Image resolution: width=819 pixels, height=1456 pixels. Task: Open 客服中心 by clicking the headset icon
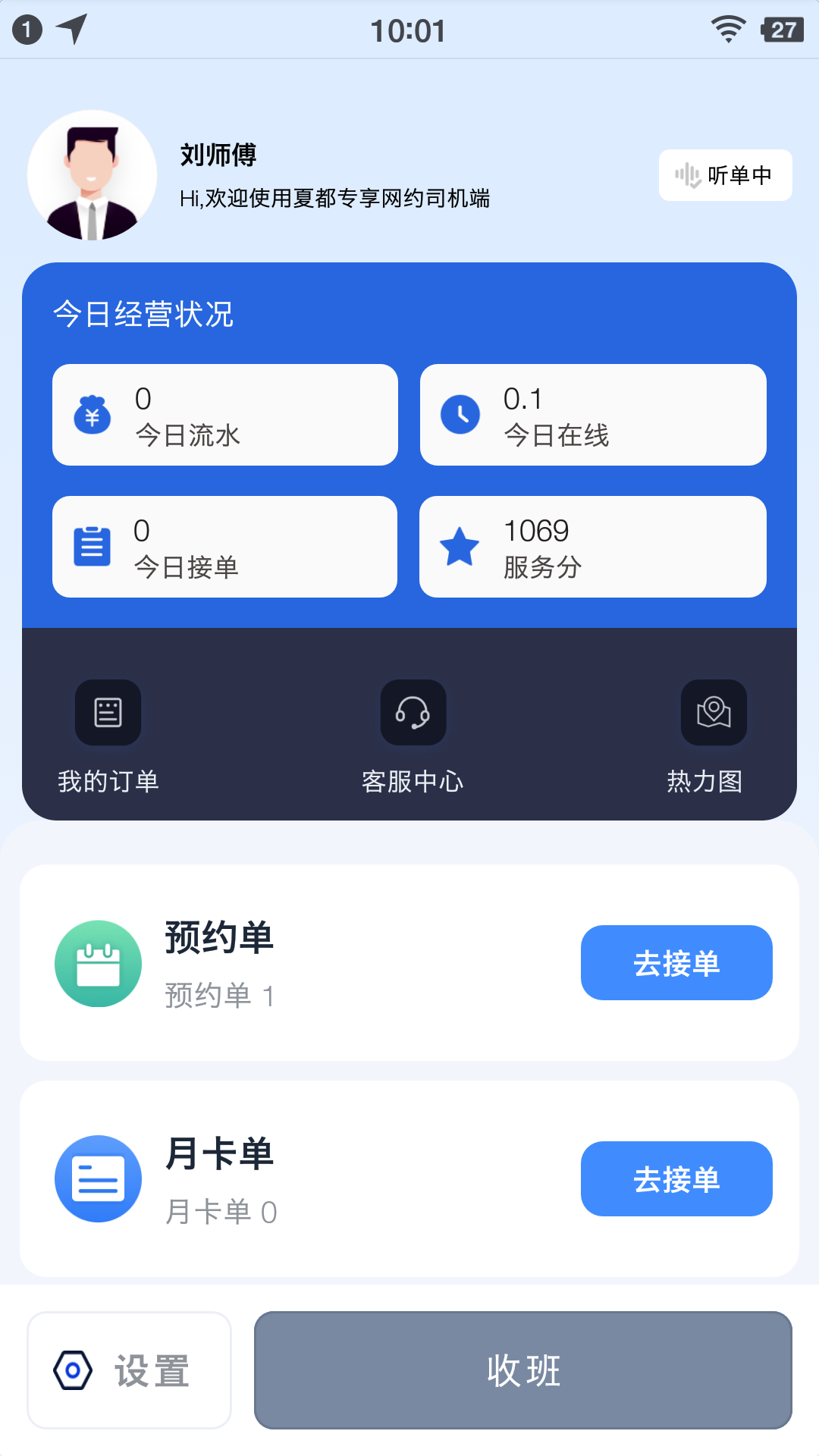point(413,712)
